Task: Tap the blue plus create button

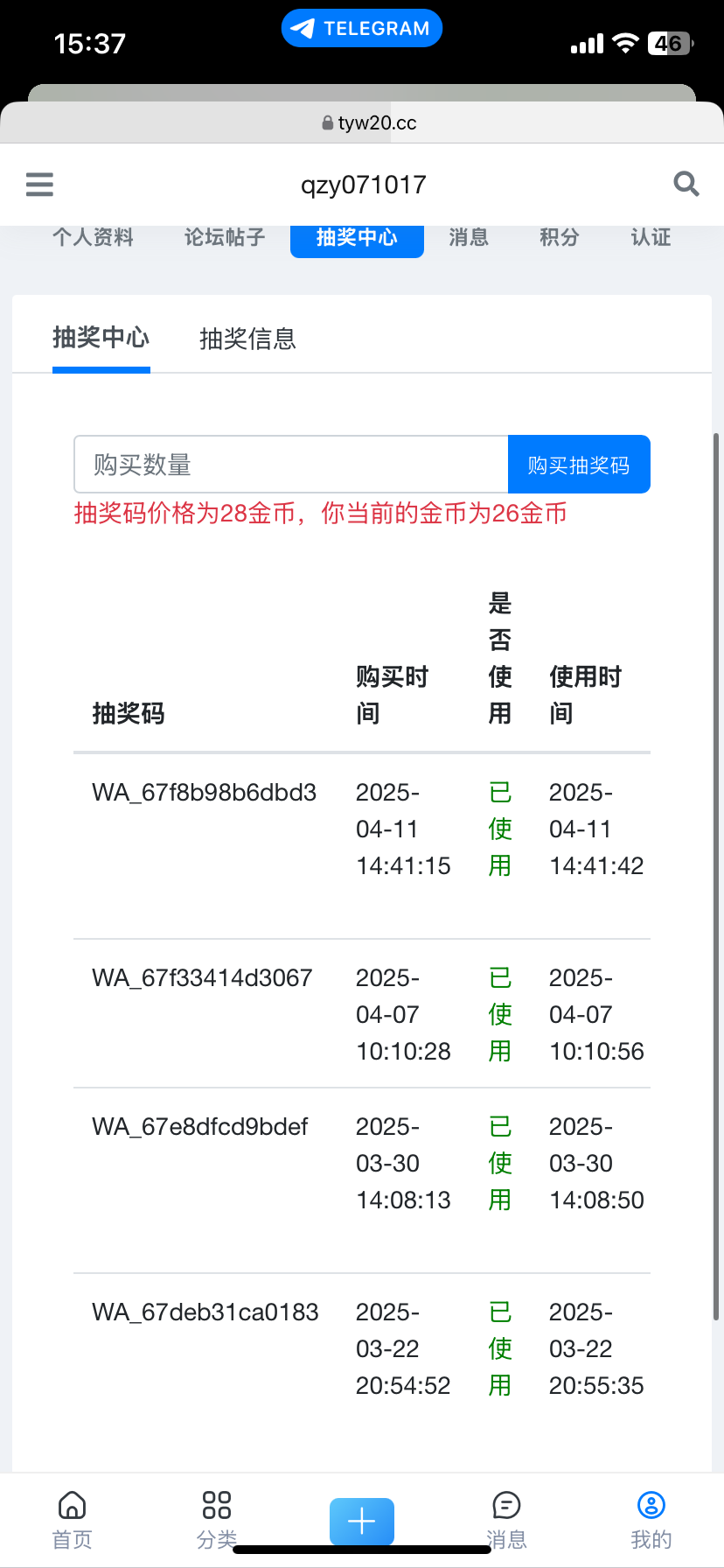Action: [x=361, y=1522]
